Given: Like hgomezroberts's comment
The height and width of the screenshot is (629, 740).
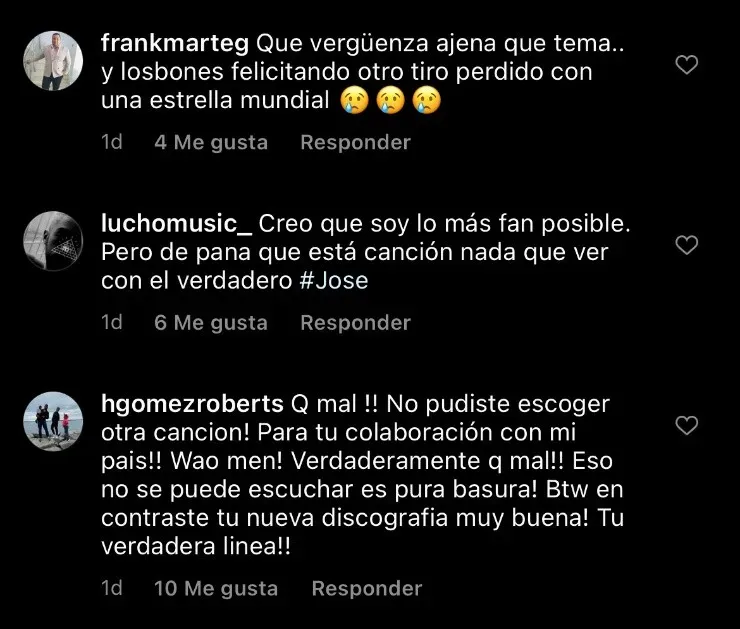Looking at the screenshot, I should pos(686,426).
